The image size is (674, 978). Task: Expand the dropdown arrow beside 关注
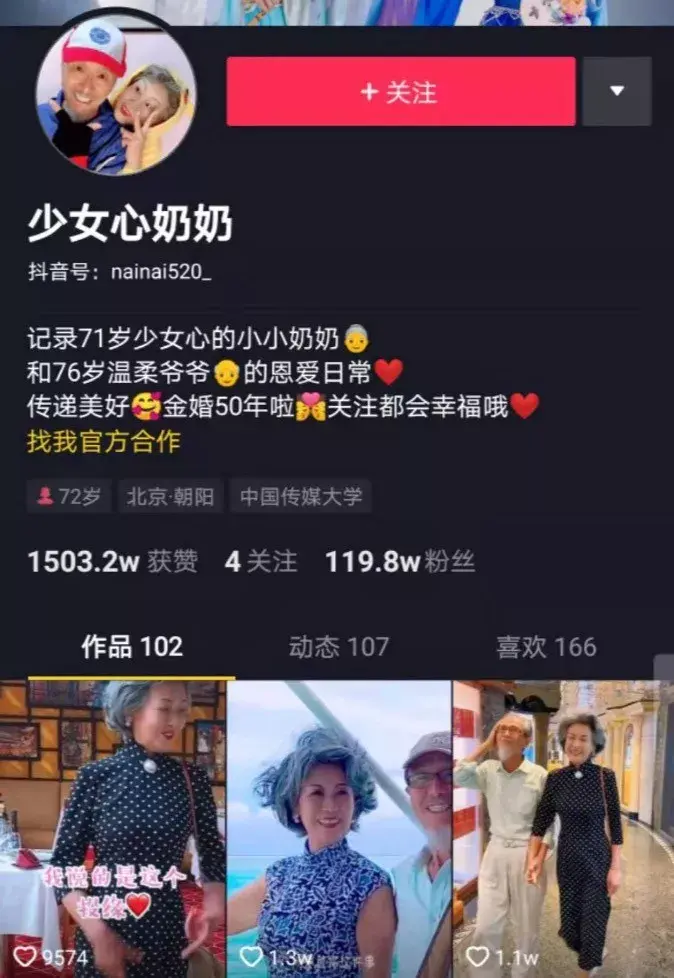(617, 92)
